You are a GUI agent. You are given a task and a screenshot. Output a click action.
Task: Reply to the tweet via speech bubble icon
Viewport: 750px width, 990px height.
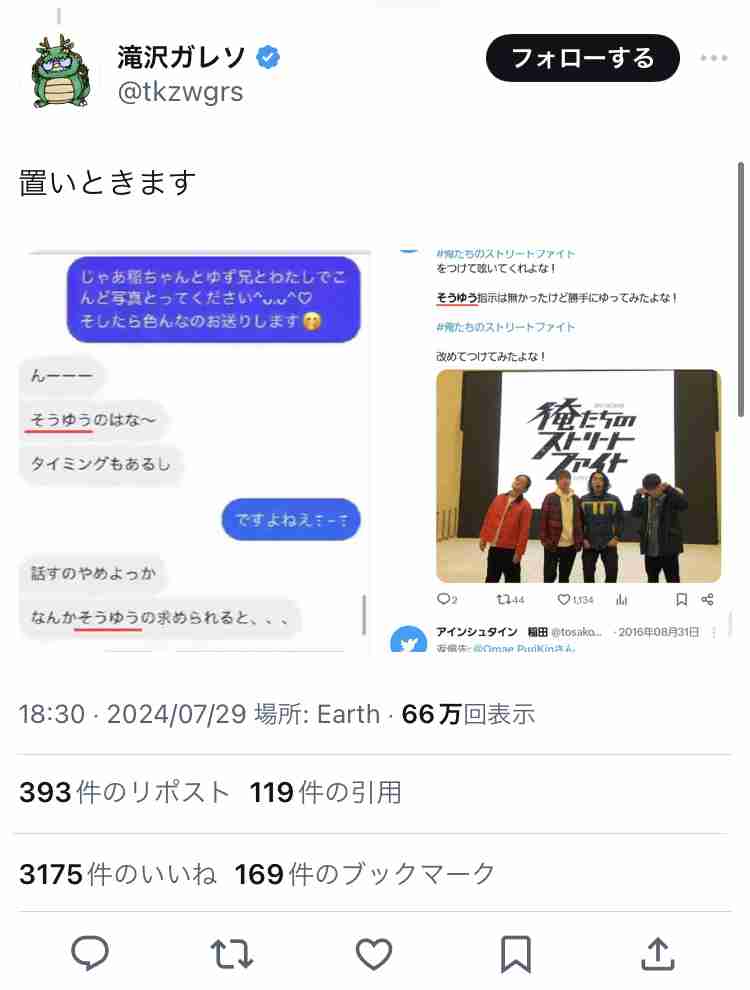pyautogui.click(x=91, y=954)
